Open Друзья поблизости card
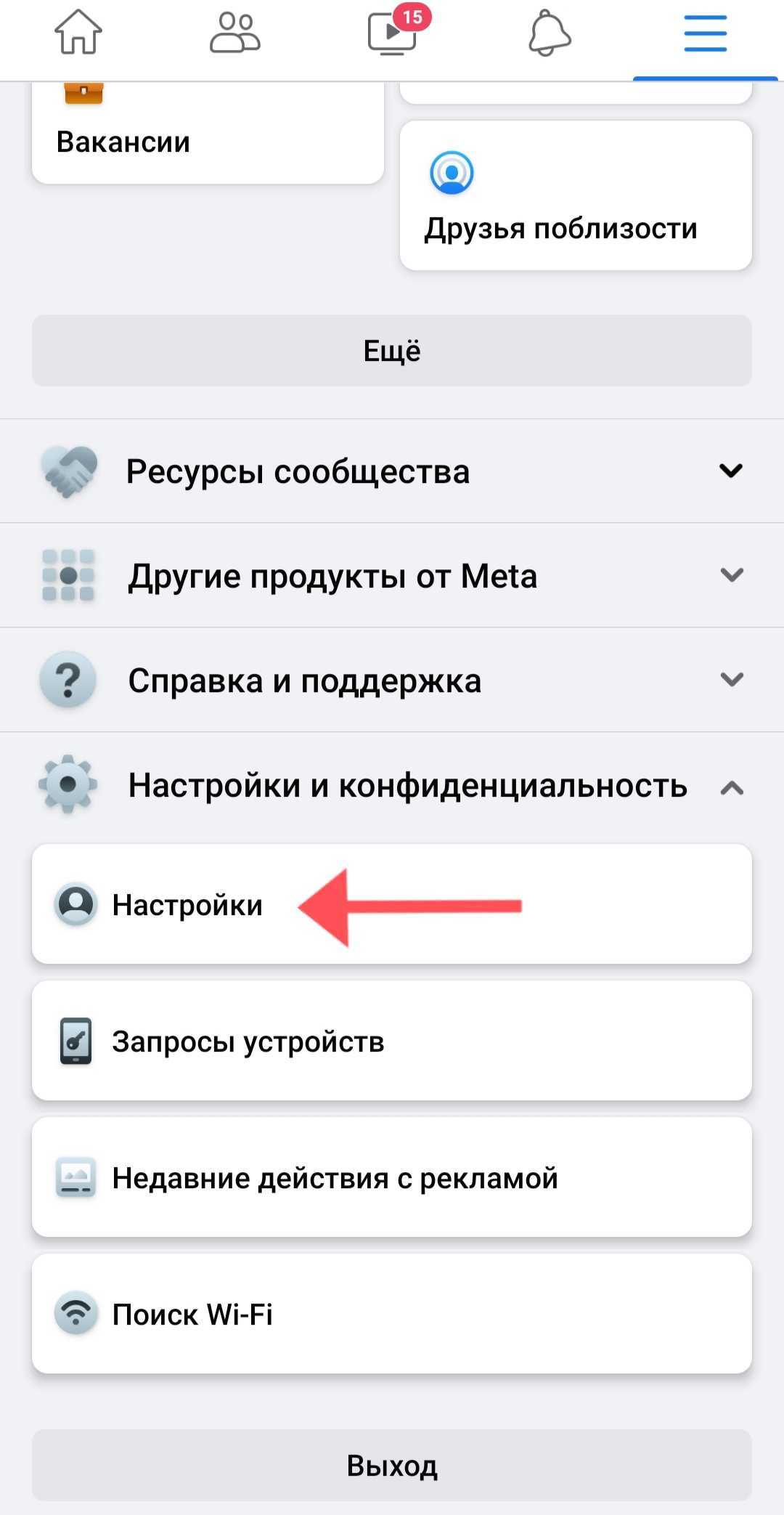Viewport: 784px width, 1515px height. pos(576,196)
